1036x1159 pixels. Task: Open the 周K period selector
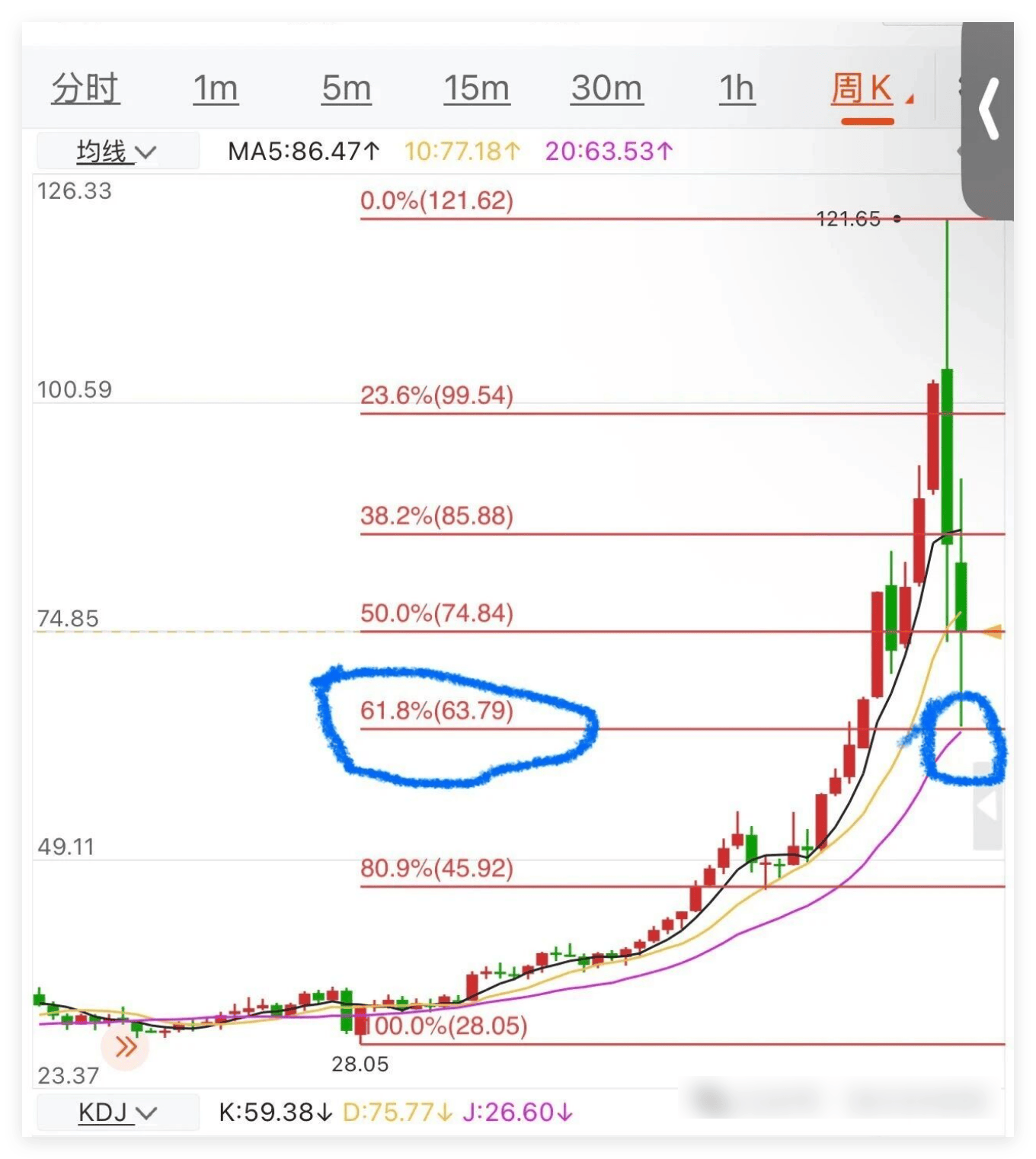click(x=868, y=90)
